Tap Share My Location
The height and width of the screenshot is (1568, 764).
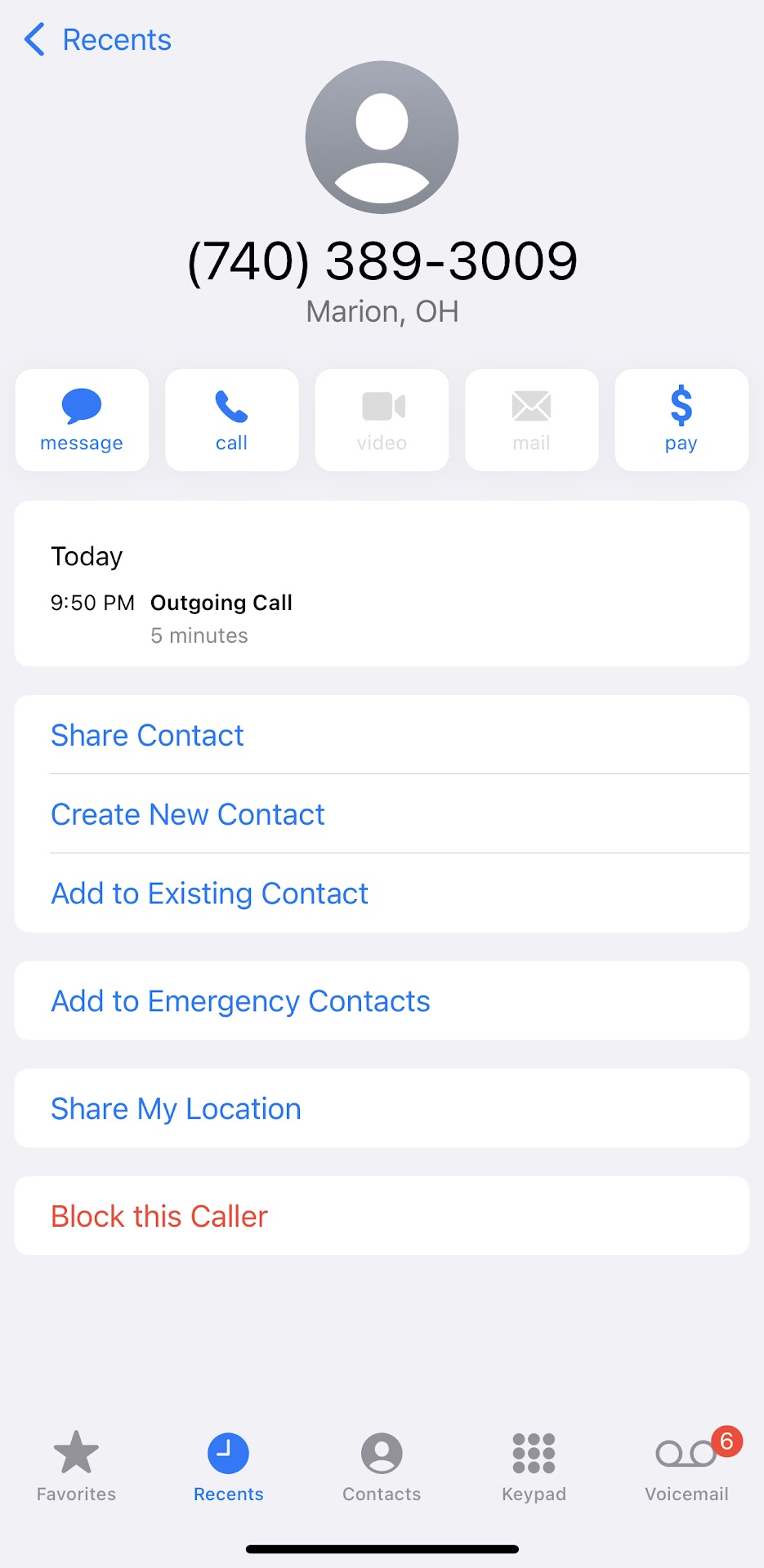coord(176,1109)
